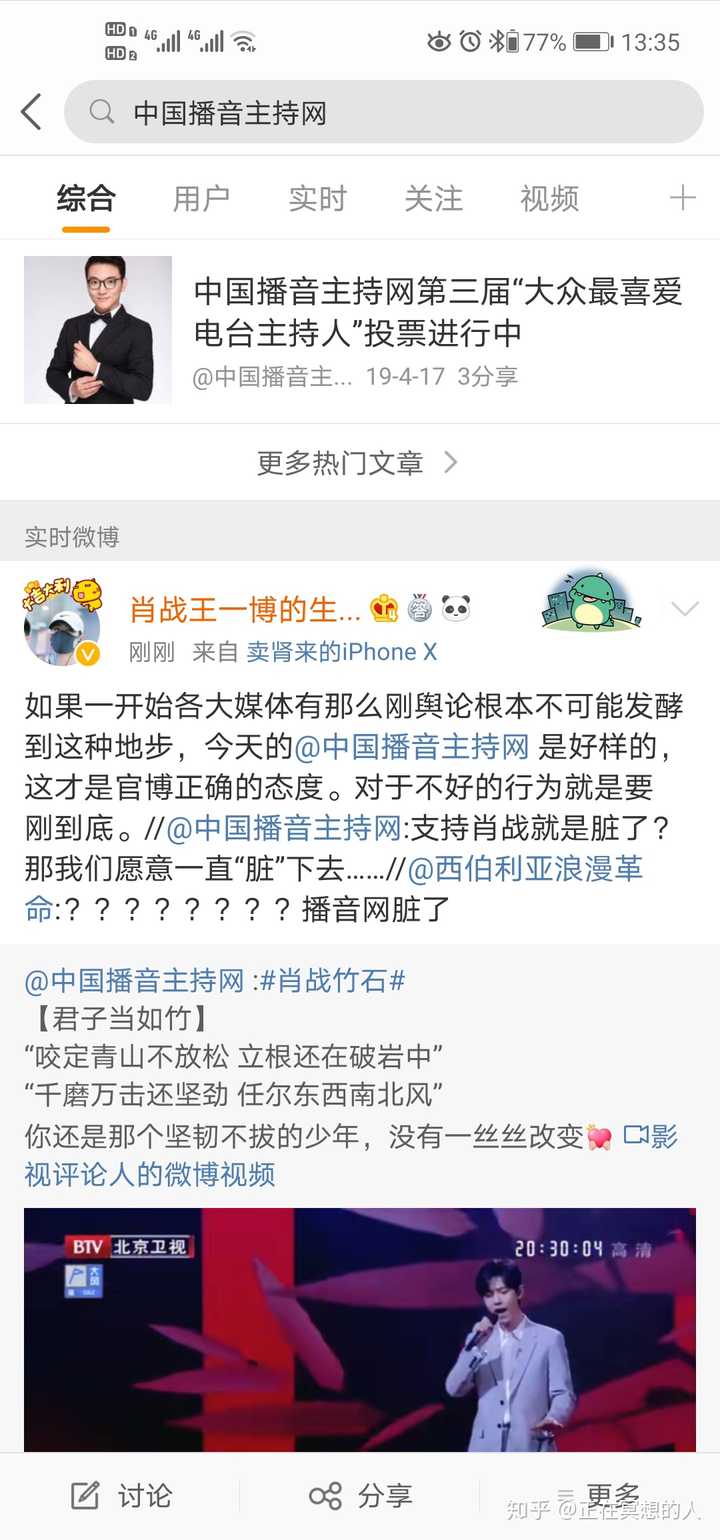720x1540 pixels.
Task: Tap the panda badge beside the username
Action: 455,607
